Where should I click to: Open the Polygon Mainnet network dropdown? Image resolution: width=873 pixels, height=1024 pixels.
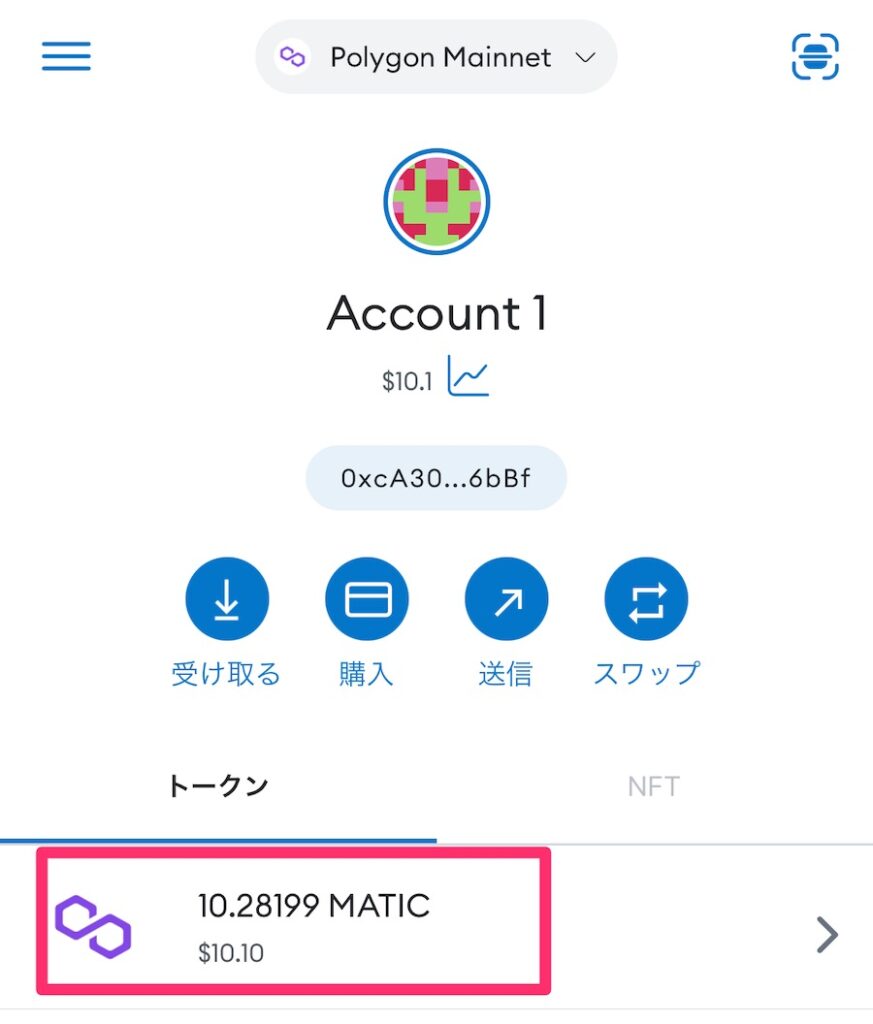click(x=435, y=57)
